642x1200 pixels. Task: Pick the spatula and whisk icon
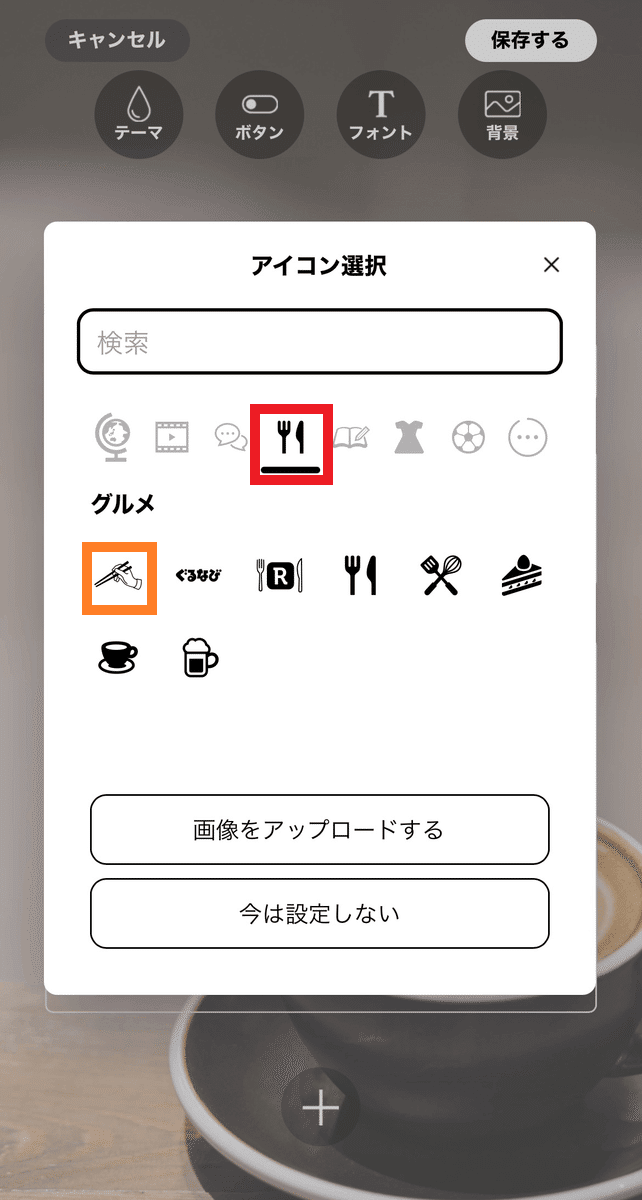(441, 576)
